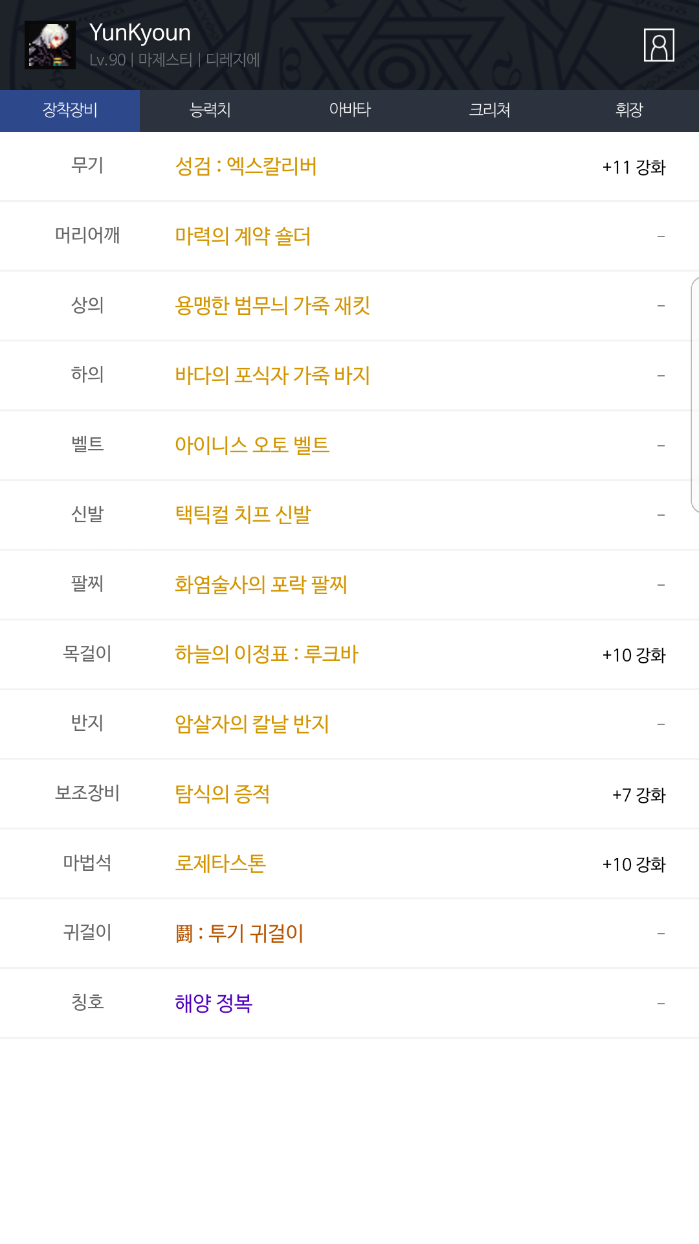This screenshot has width=699, height=1244.
Task: Open 암살자의 칼날 반지 item
Action: (x=252, y=724)
